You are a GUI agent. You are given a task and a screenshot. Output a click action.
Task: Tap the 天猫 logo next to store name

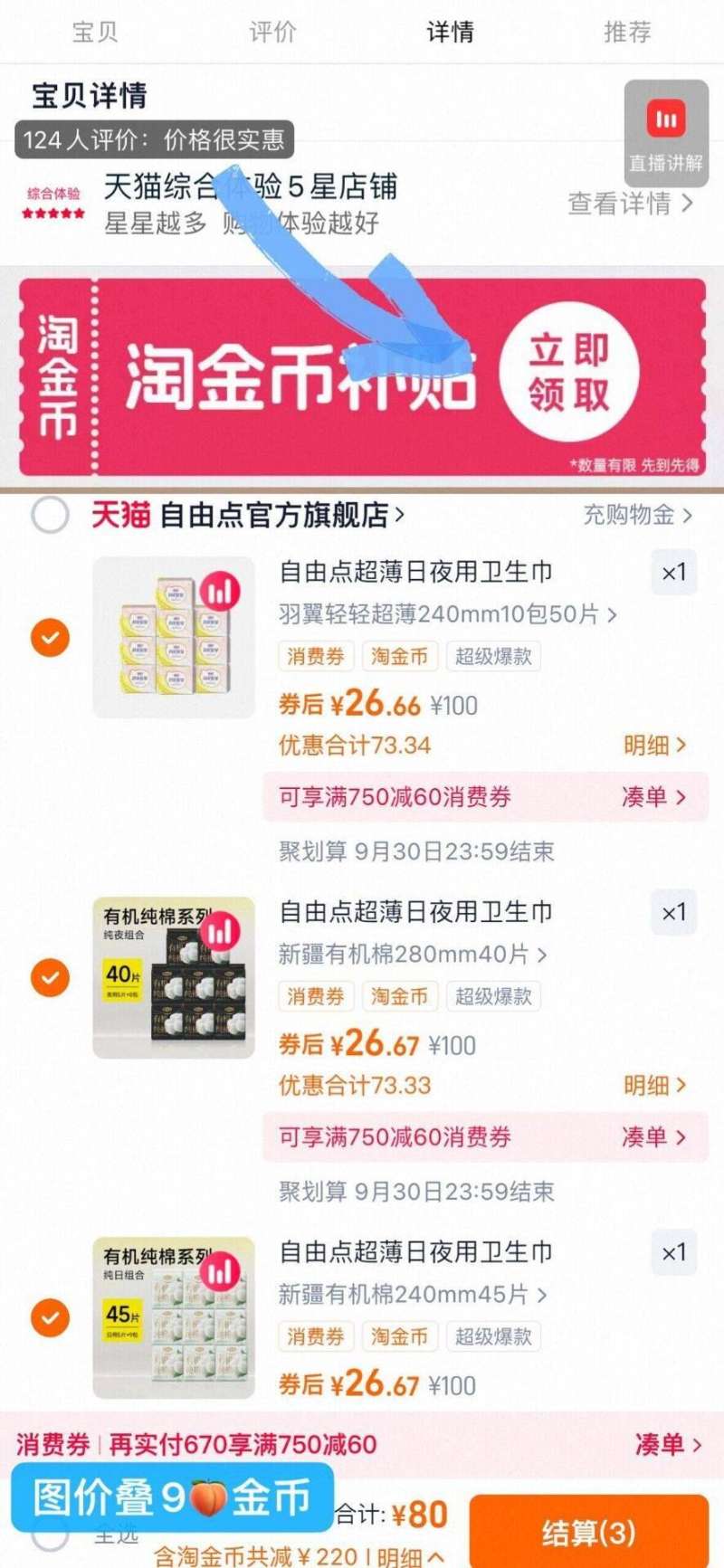tap(120, 515)
